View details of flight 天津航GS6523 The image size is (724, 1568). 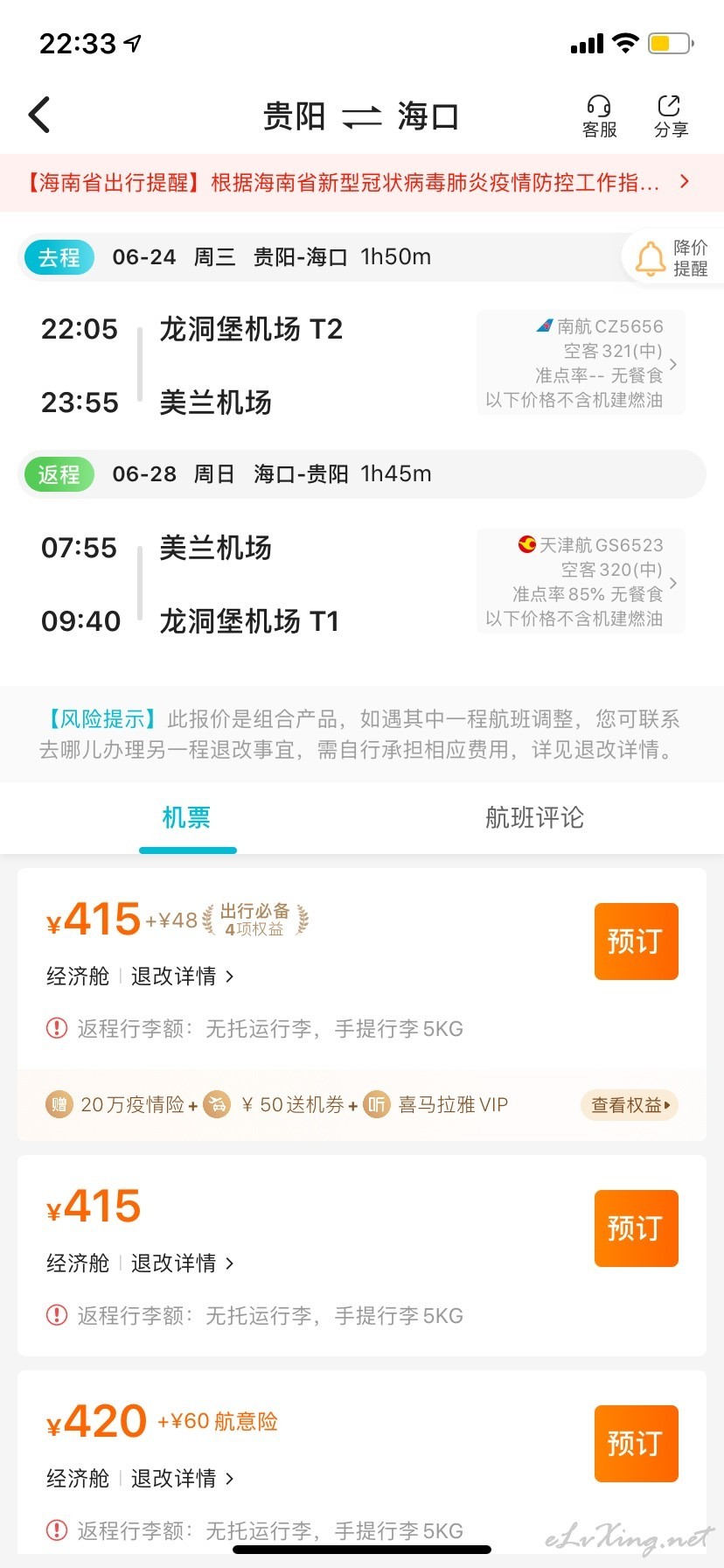(581, 581)
